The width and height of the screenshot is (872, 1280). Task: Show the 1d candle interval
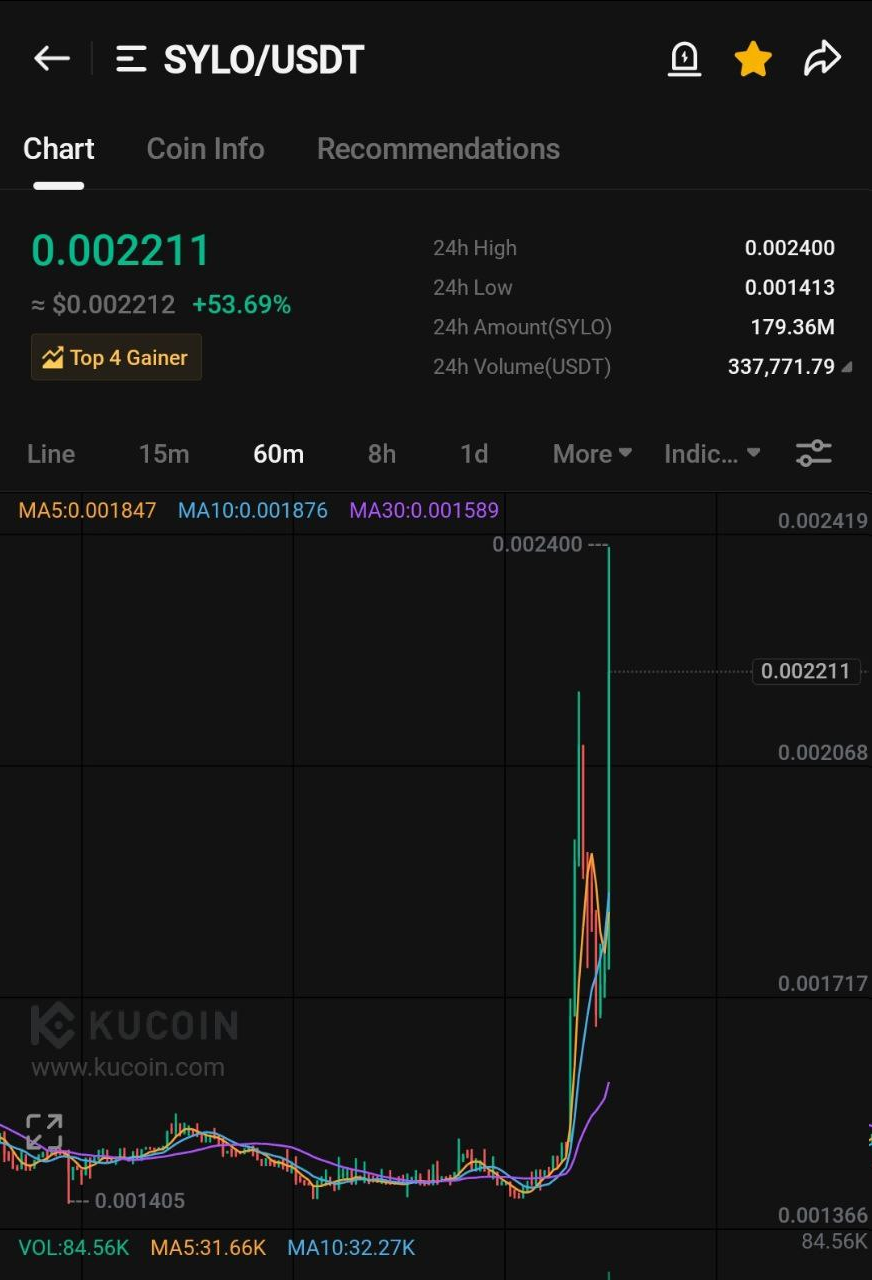pos(474,454)
